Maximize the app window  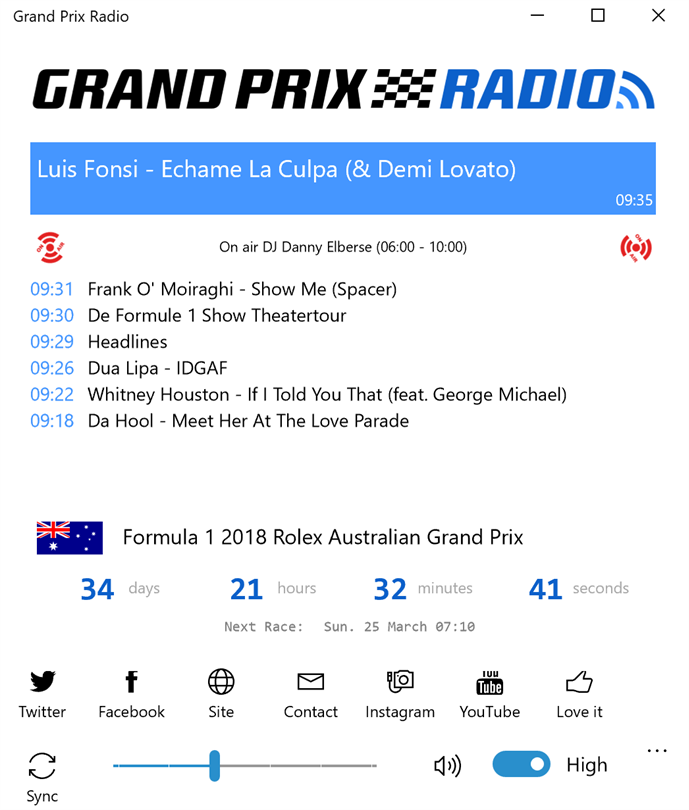(x=598, y=16)
